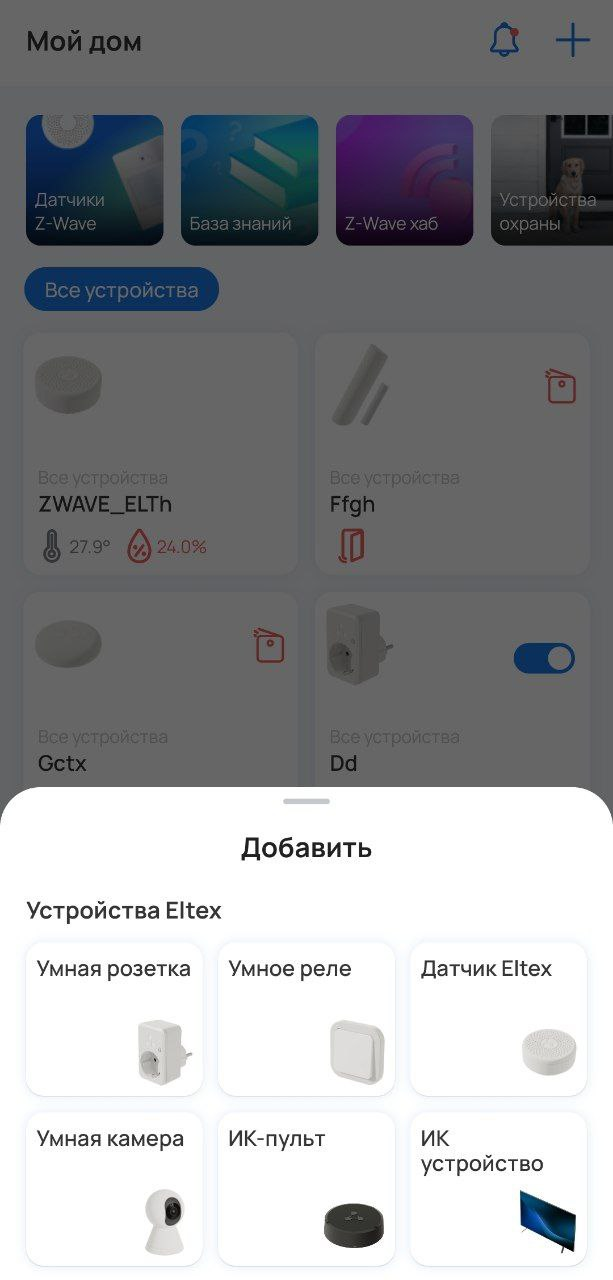Toggle the Dd socket switch
This screenshot has height=1280, width=613.
(x=544, y=658)
